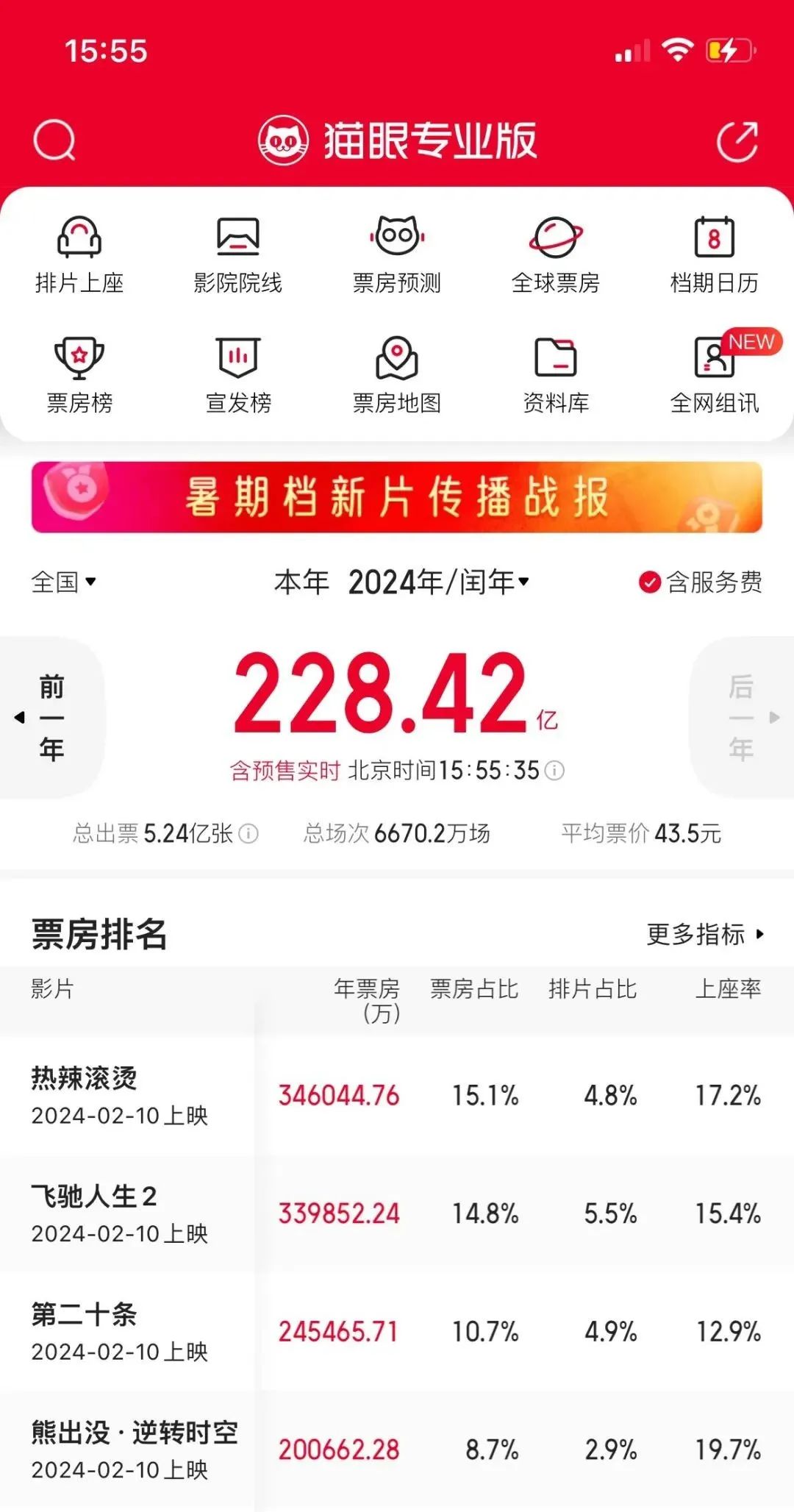Viewport: 794px width, 1512px height.
Task: Expand the 2024年/闰年 year picker
Action: (x=438, y=582)
